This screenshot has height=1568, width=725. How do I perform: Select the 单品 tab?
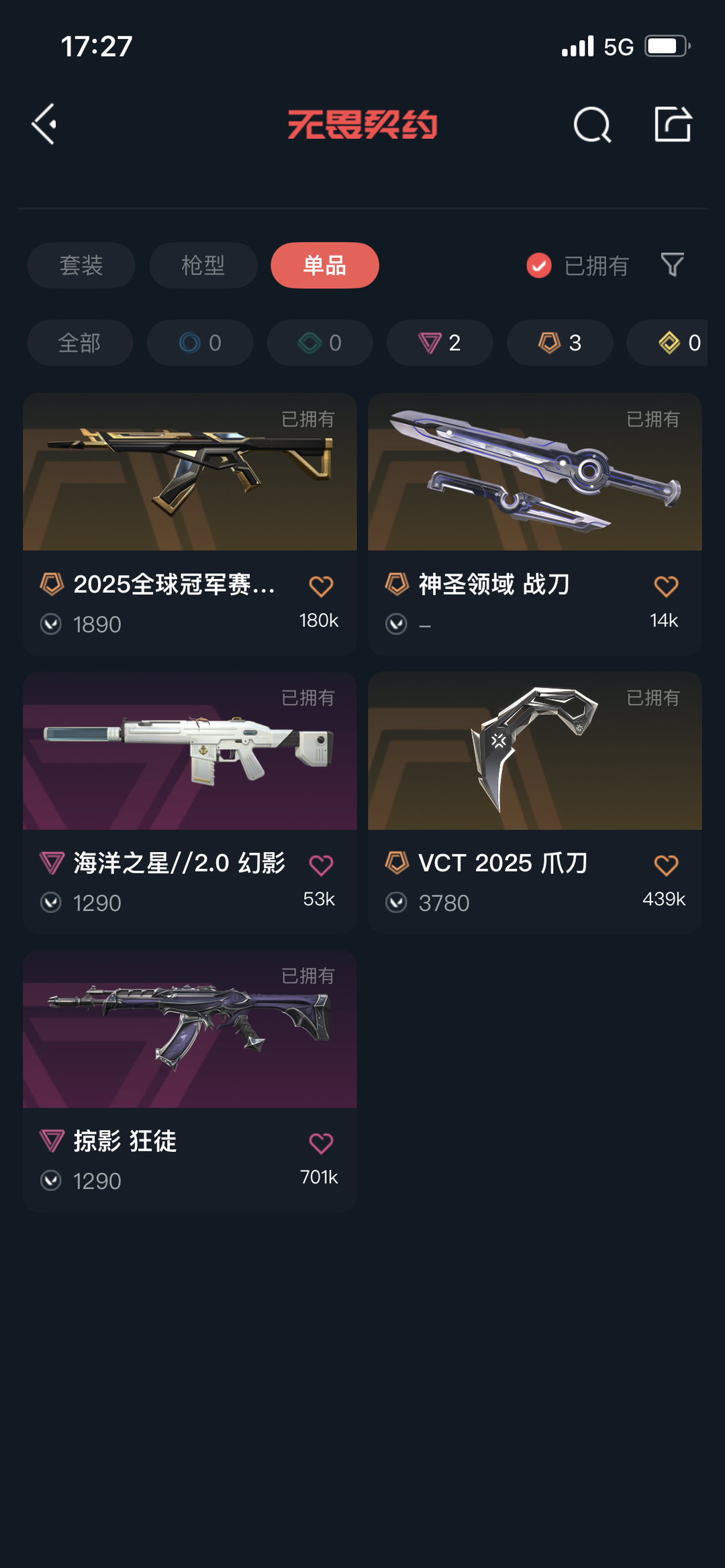point(325,265)
